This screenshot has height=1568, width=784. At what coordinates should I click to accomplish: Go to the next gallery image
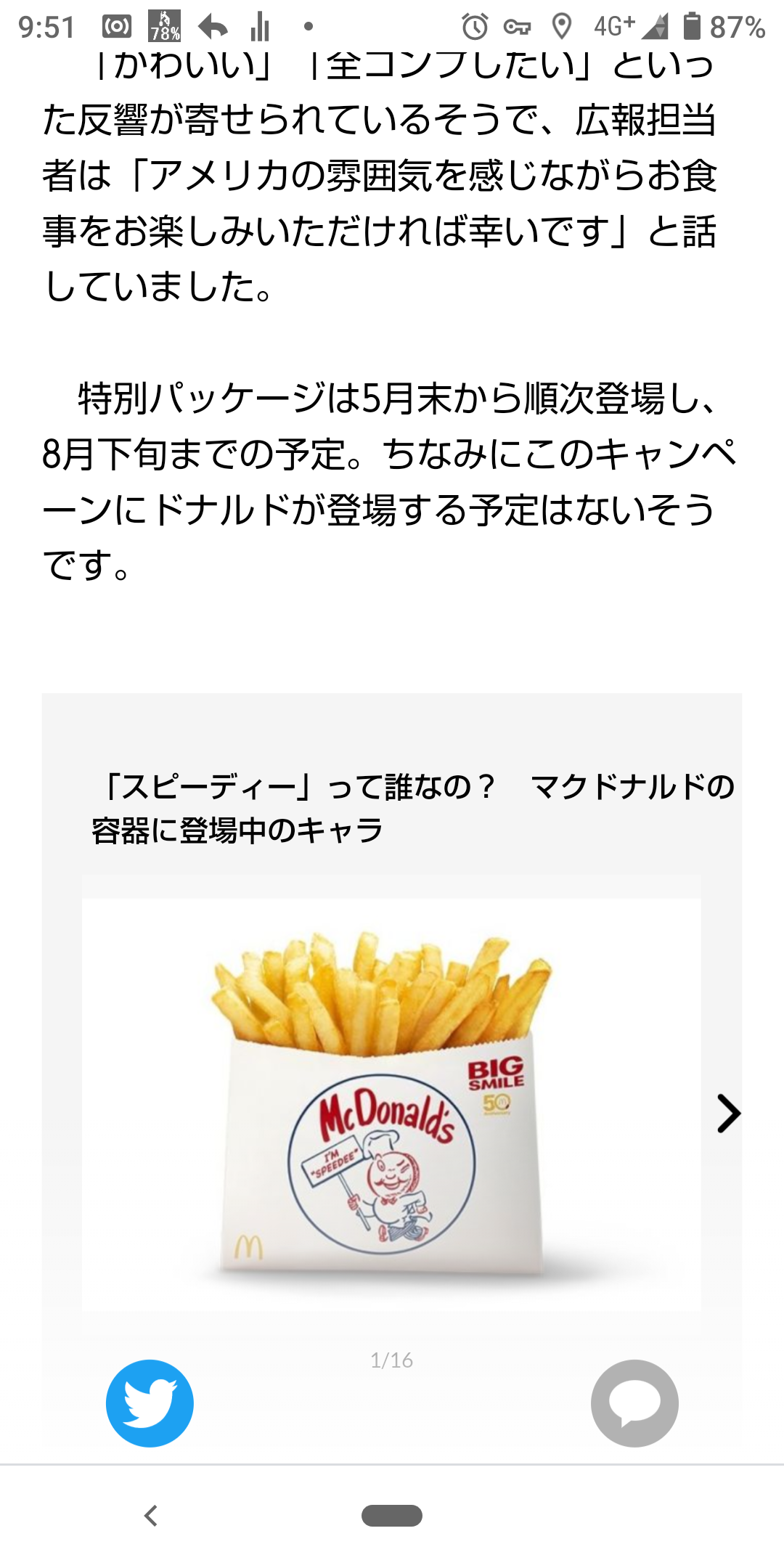[x=728, y=1114]
